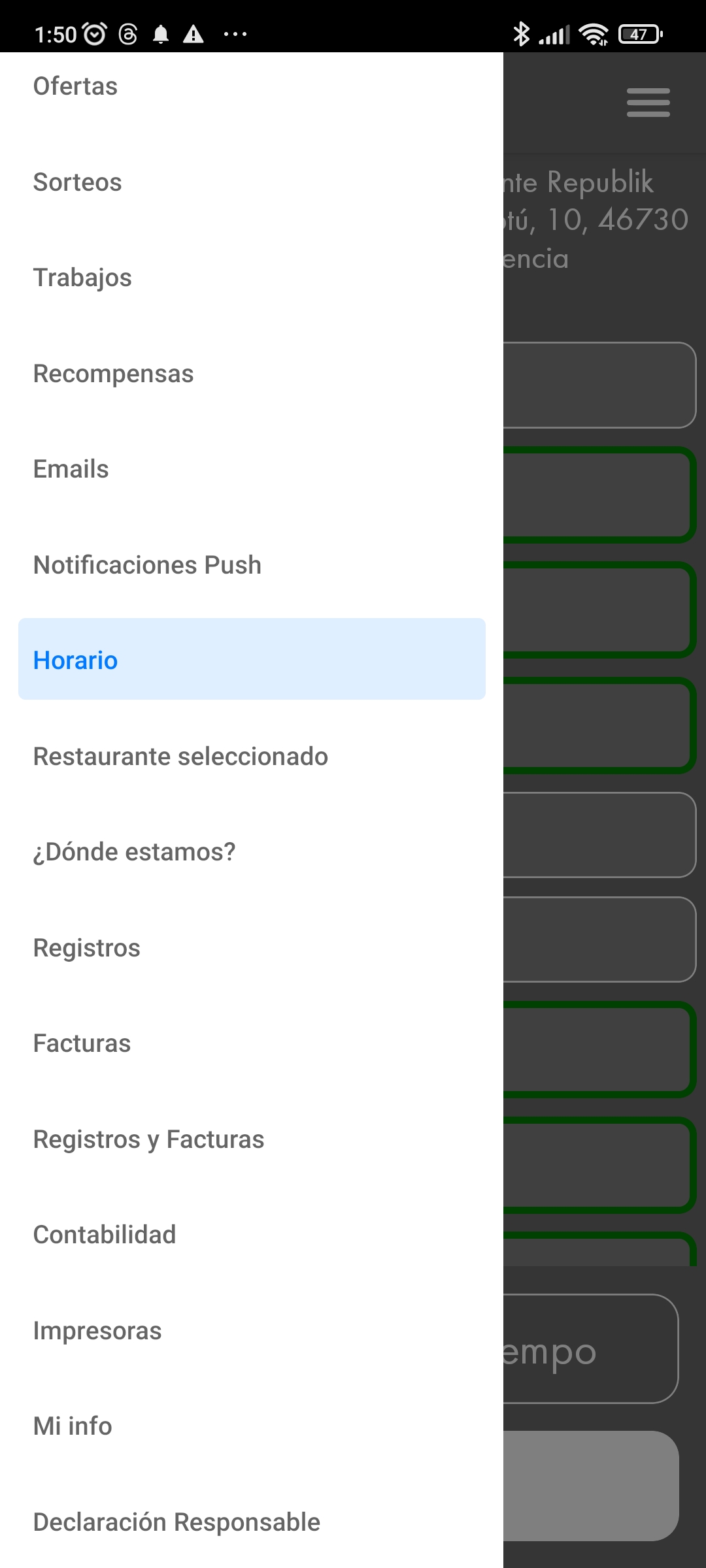Go to Facturas

pos(82,1043)
